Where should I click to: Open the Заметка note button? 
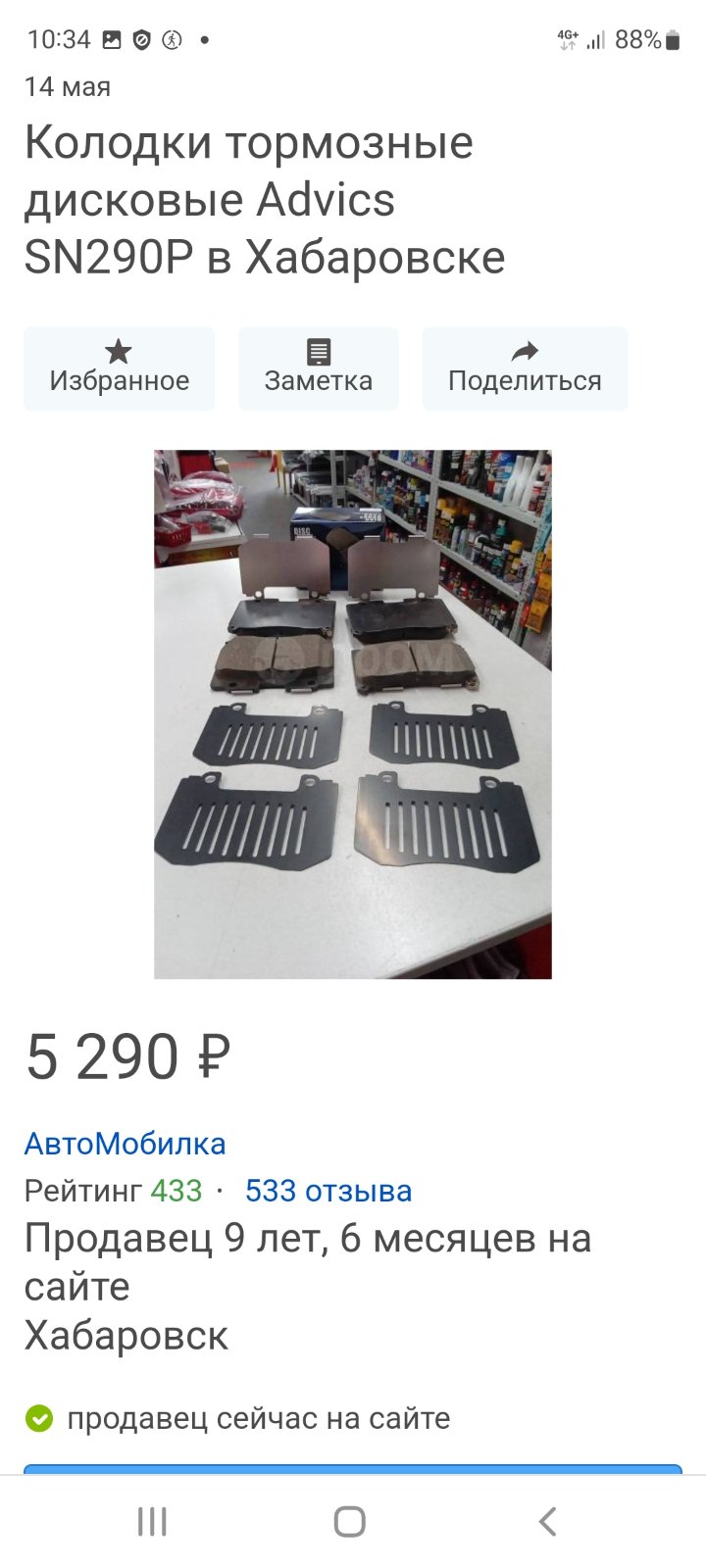319,368
